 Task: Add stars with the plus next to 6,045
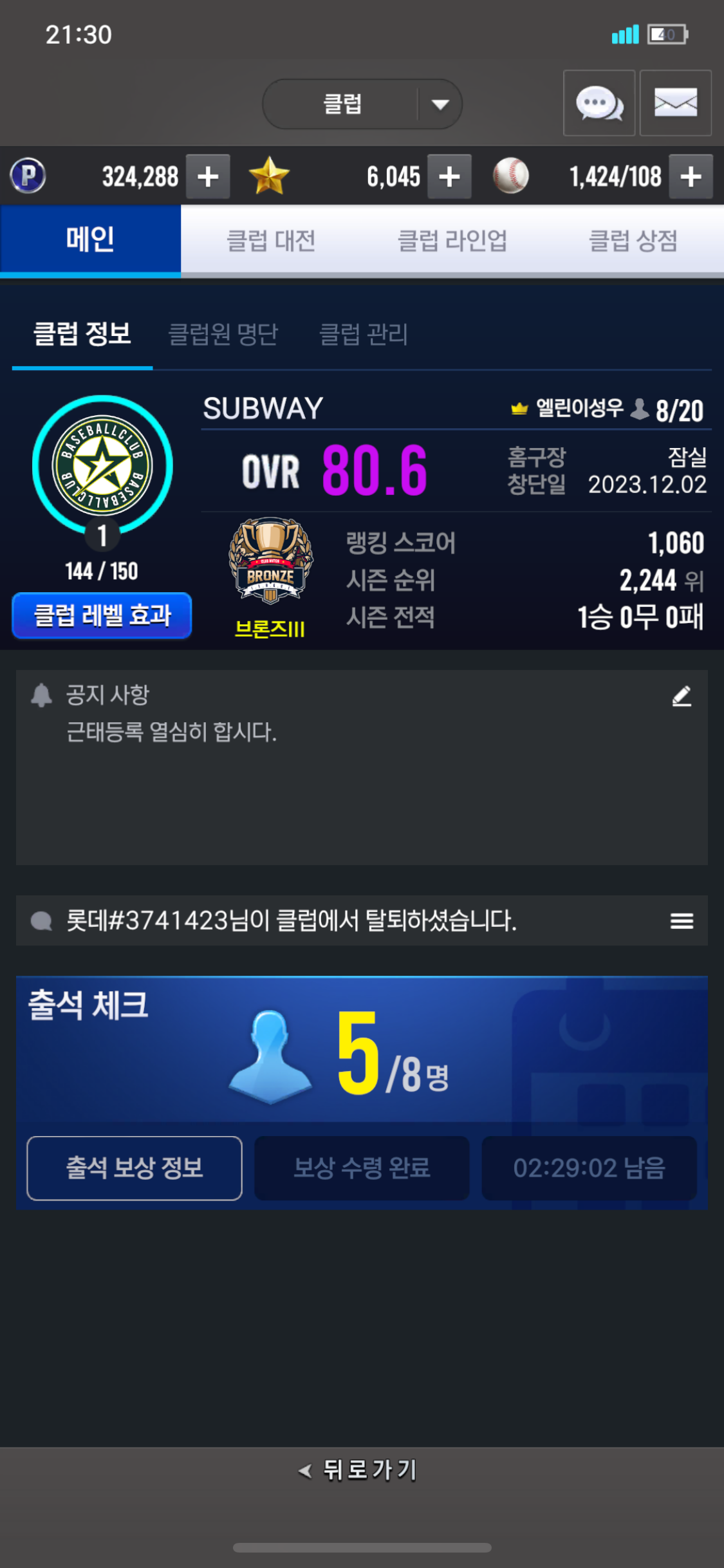coord(449,176)
